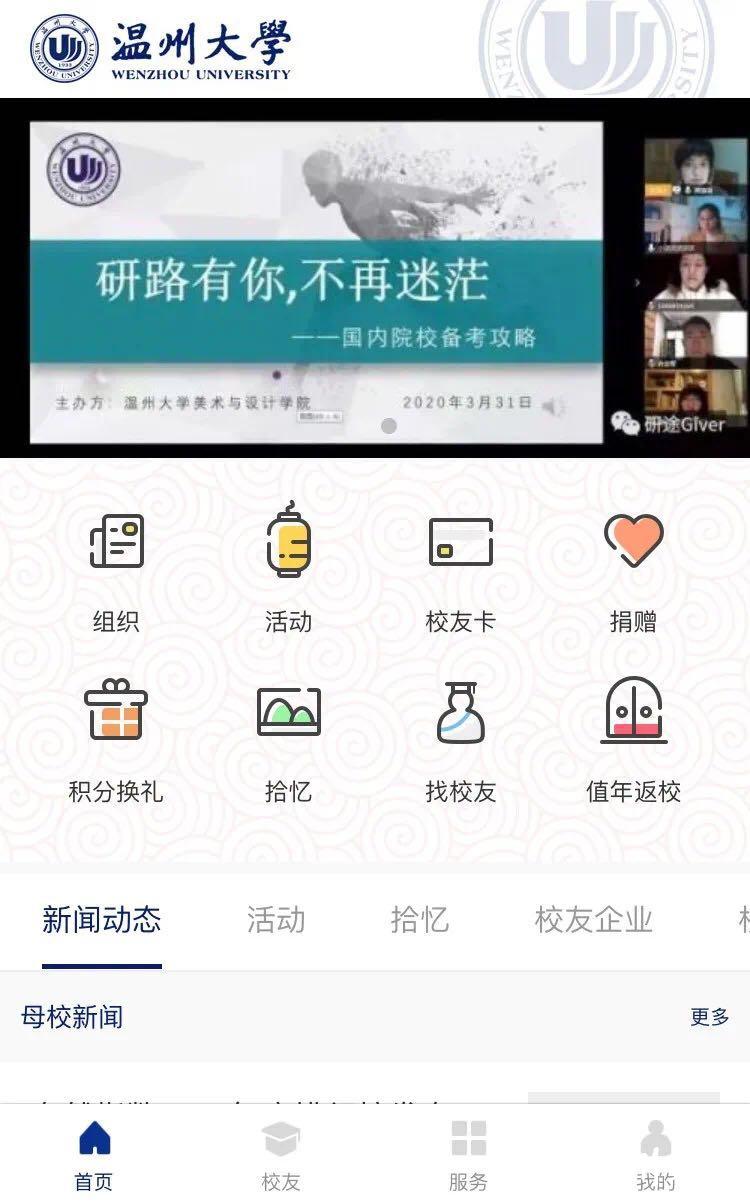Select the 新闻动态 tab
This screenshot has width=750, height=1203.
point(102,920)
